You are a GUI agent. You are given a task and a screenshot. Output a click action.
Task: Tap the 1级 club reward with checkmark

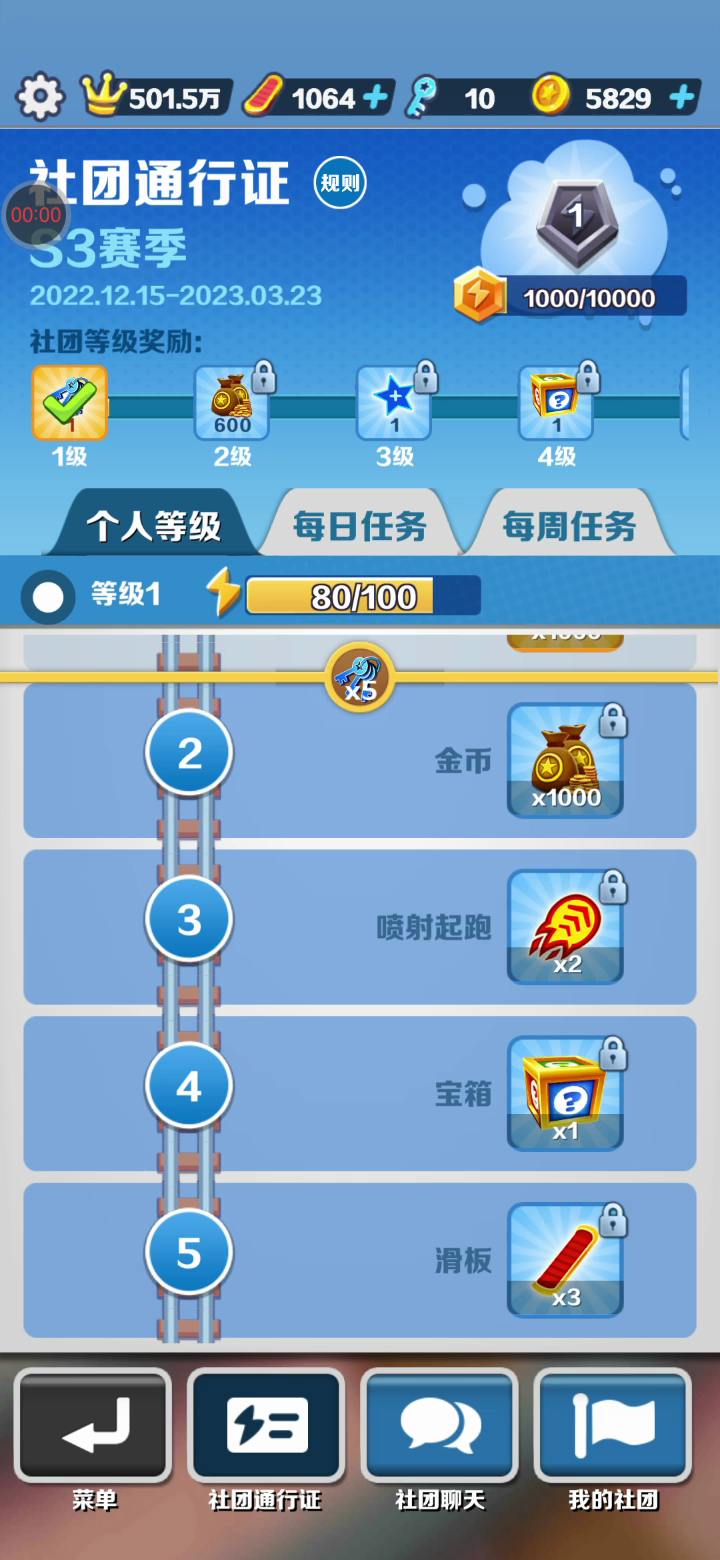70,403
